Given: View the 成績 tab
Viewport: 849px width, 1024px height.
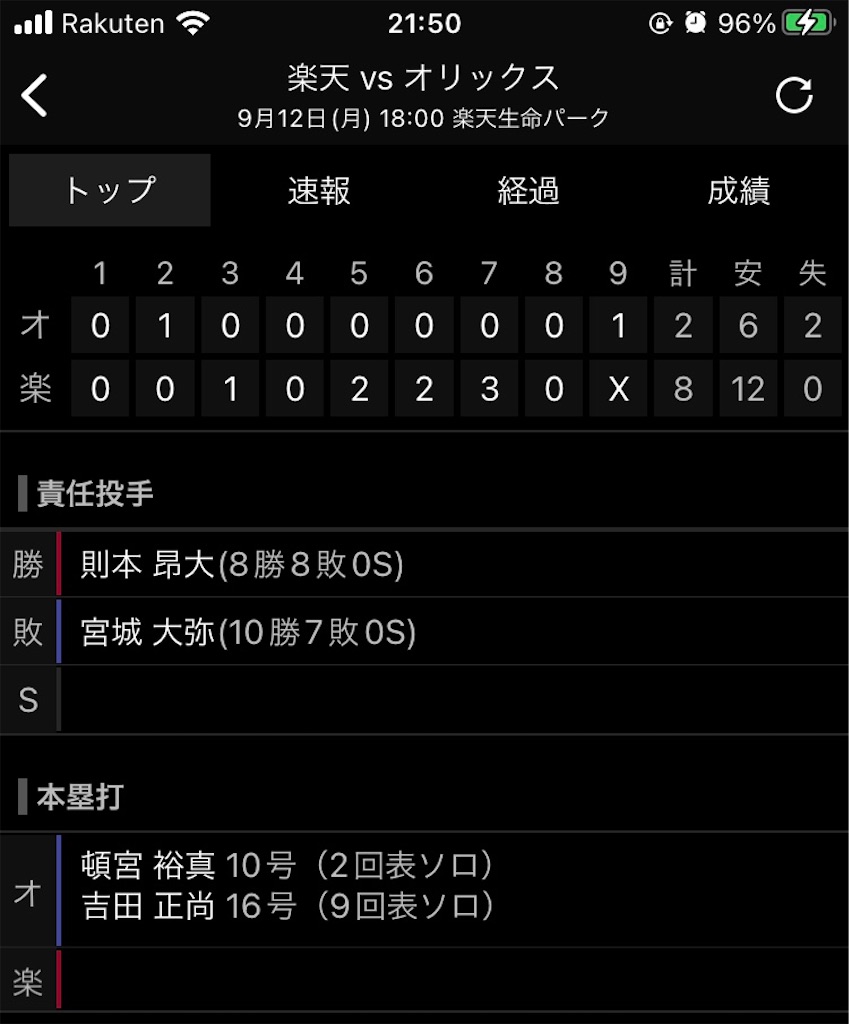Looking at the screenshot, I should tap(739, 191).
